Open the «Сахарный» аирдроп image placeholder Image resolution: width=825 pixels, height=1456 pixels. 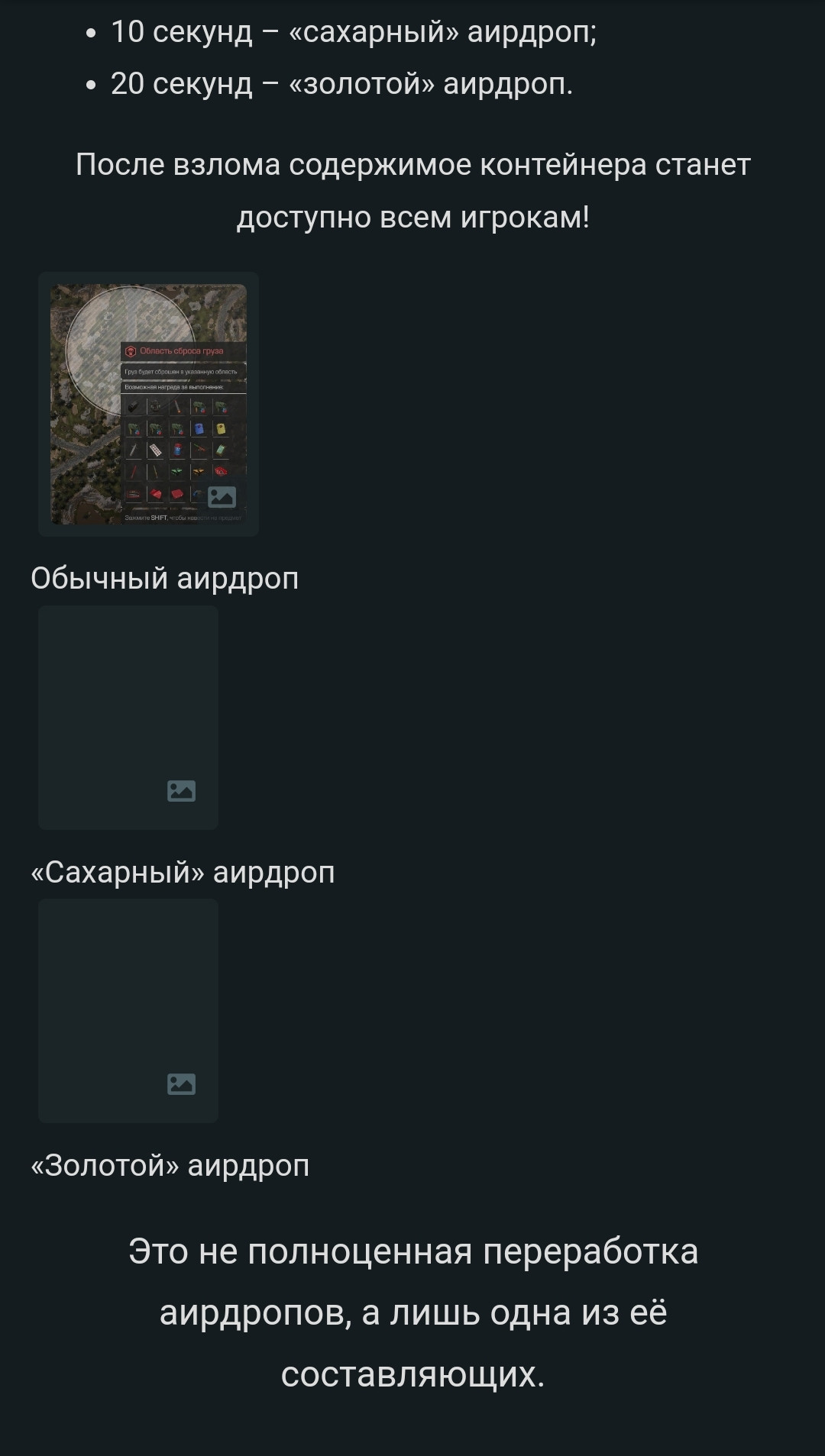tap(128, 718)
